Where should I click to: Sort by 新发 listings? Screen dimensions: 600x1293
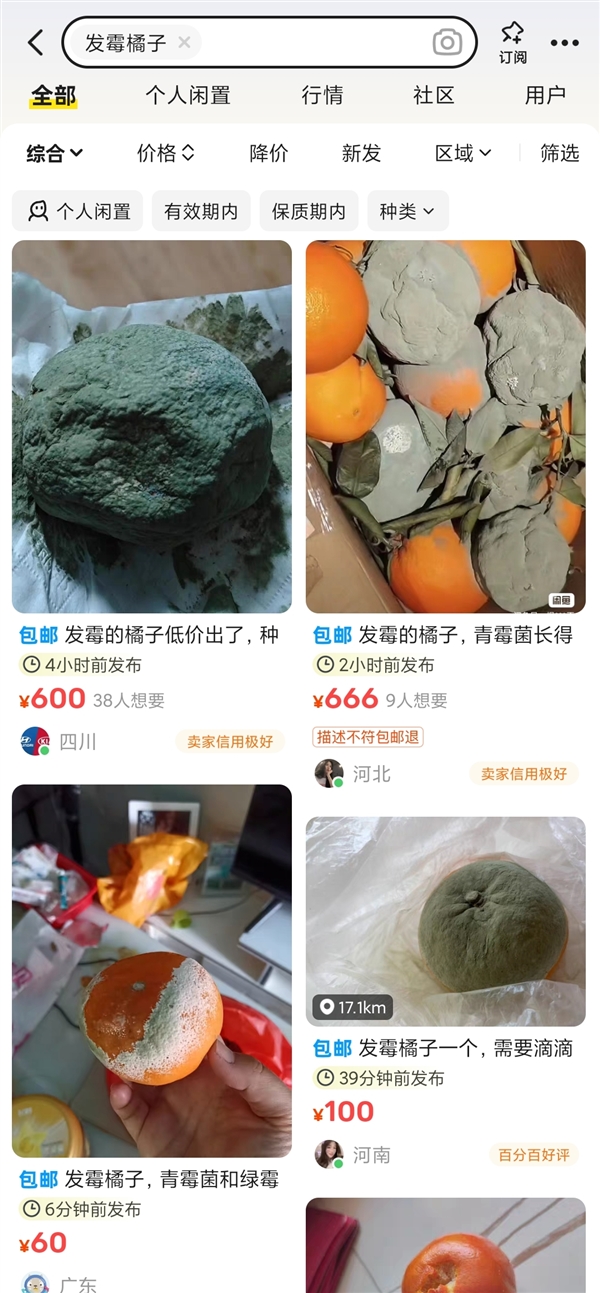pyautogui.click(x=362, y=153)
